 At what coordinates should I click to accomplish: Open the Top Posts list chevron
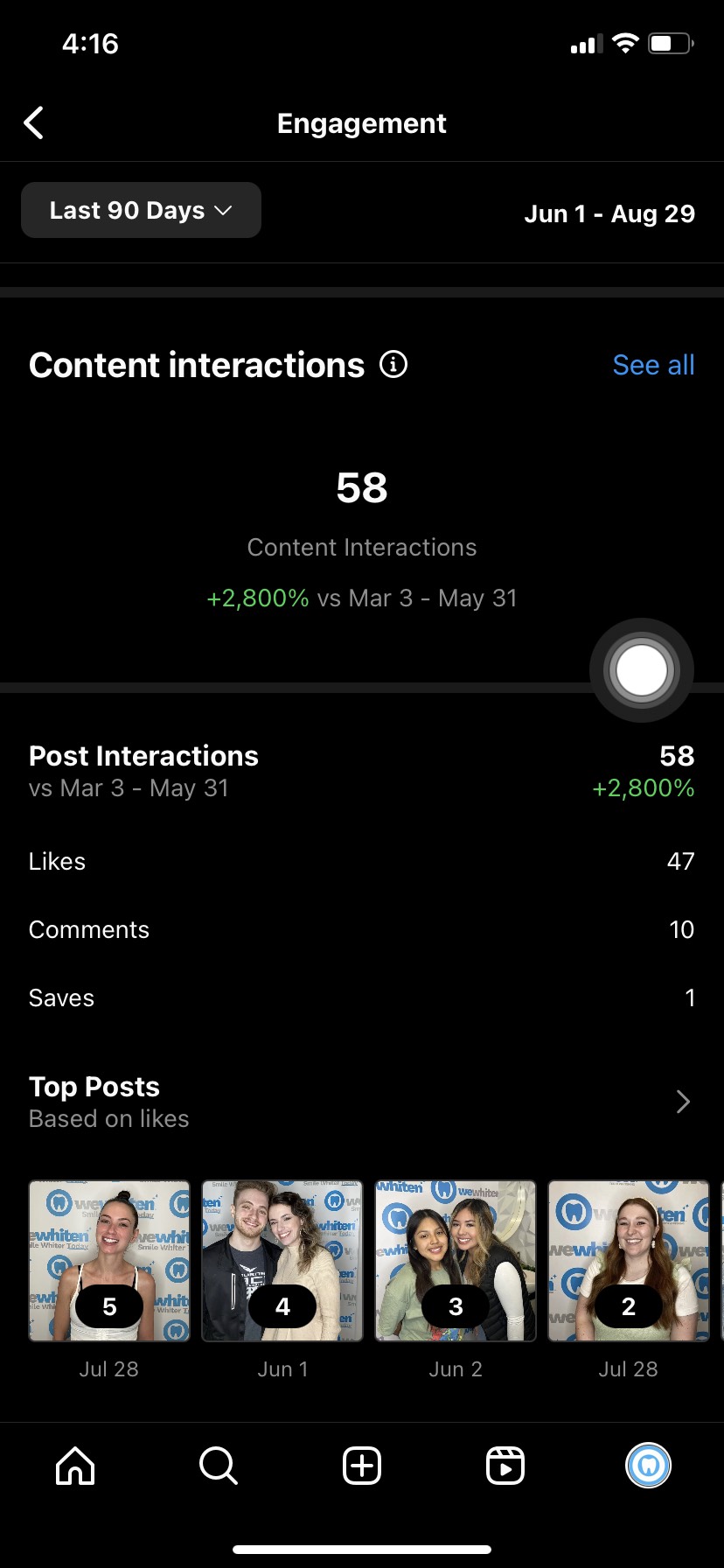[683, 1102]
